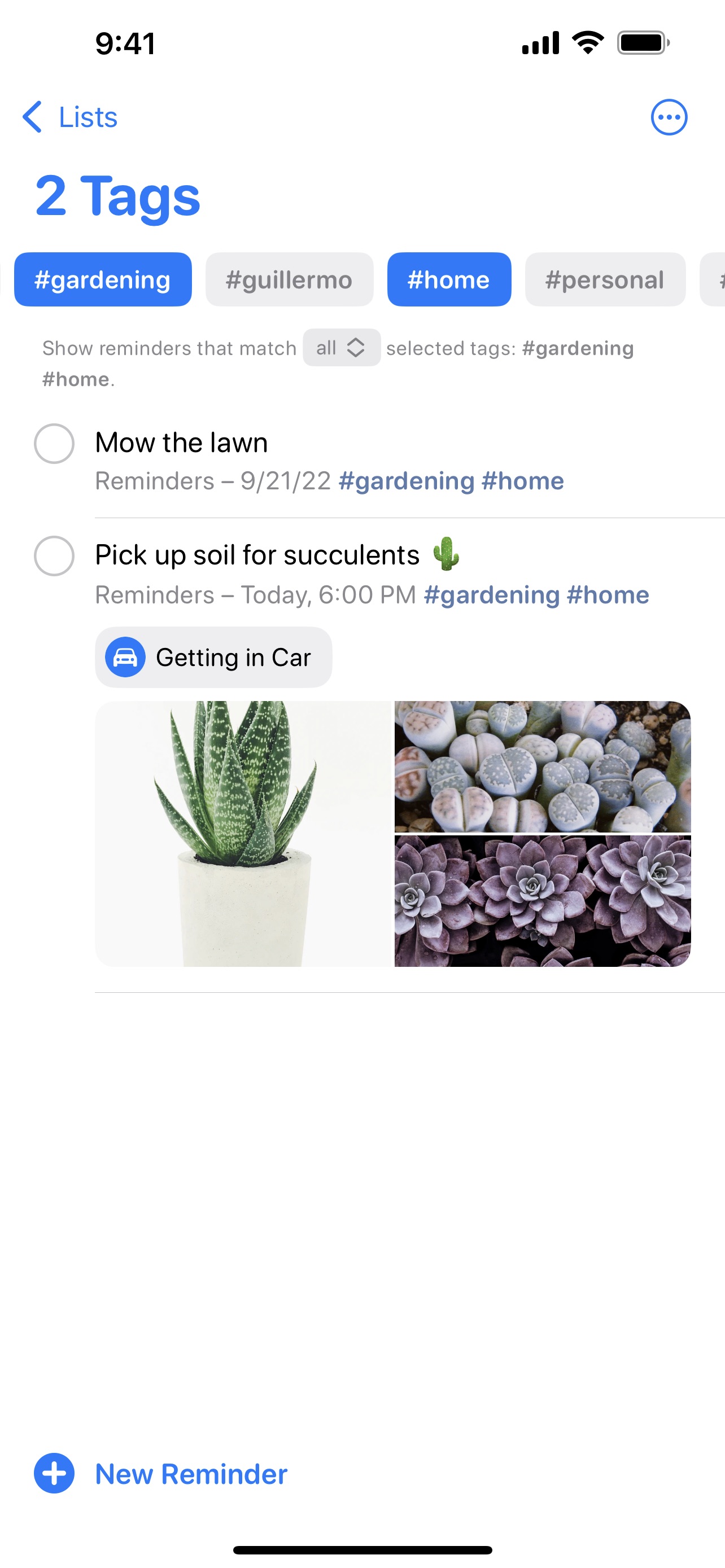Viewport: 725px width, 1568px height.
Task: Select the #personal tag chip
Action: (605, 280)
